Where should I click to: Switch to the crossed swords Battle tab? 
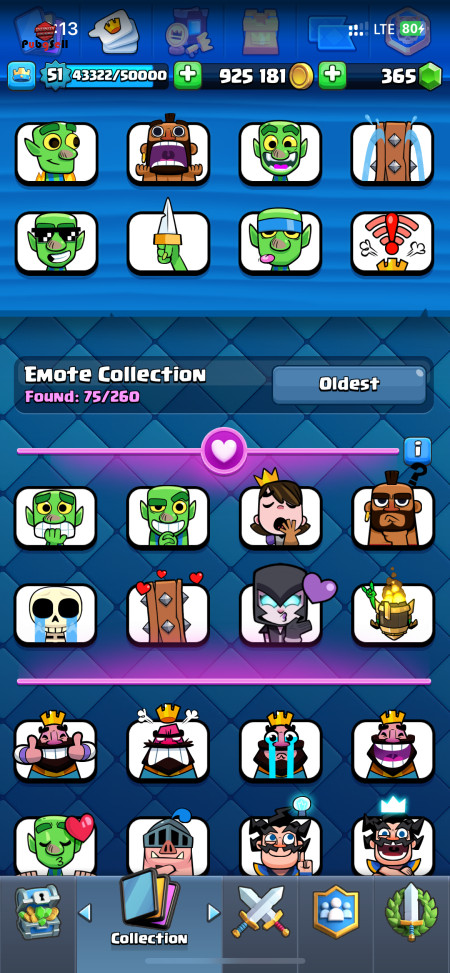pos(261,912)
